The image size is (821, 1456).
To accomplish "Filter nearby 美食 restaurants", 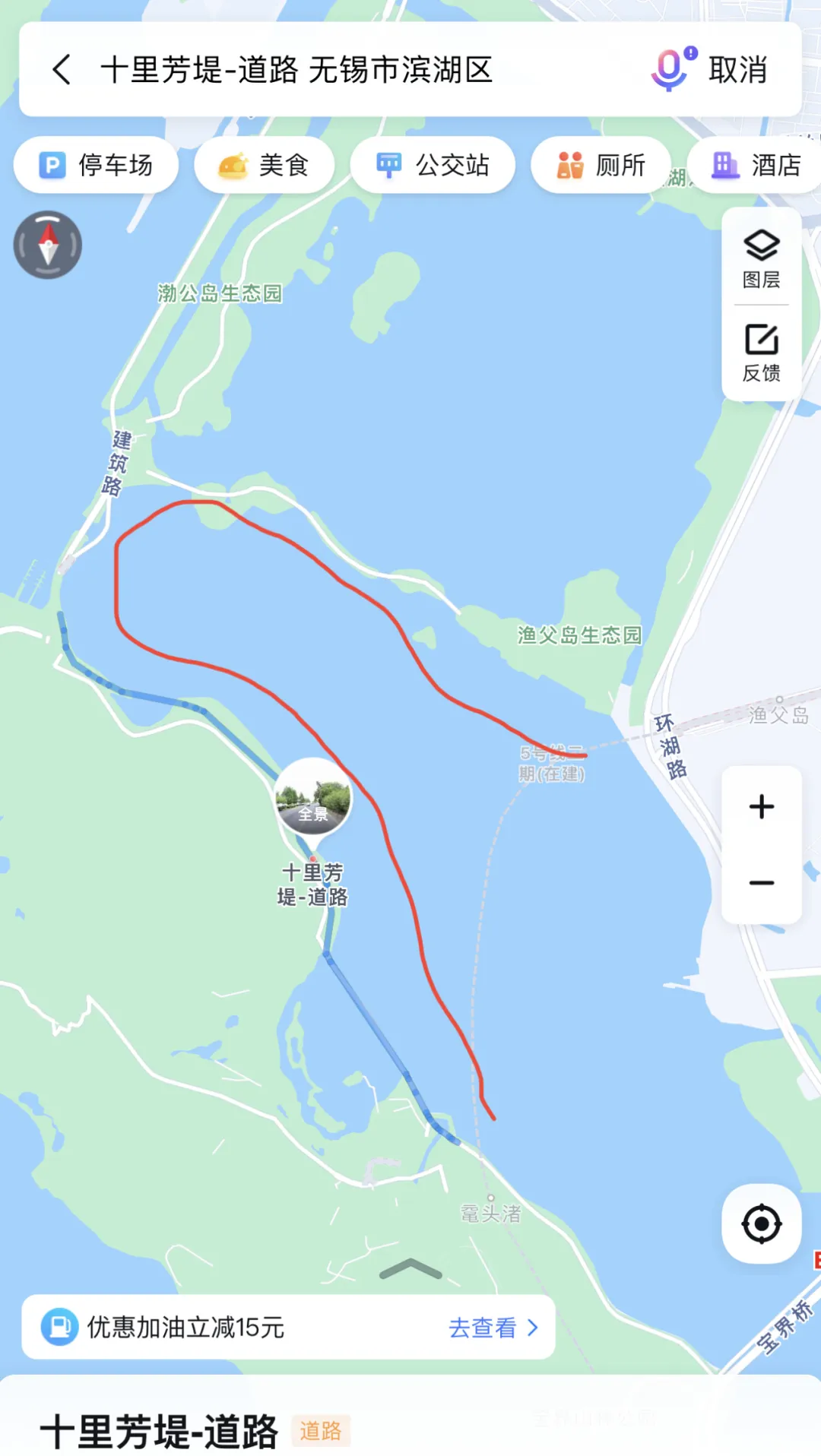I will (264, 165).
